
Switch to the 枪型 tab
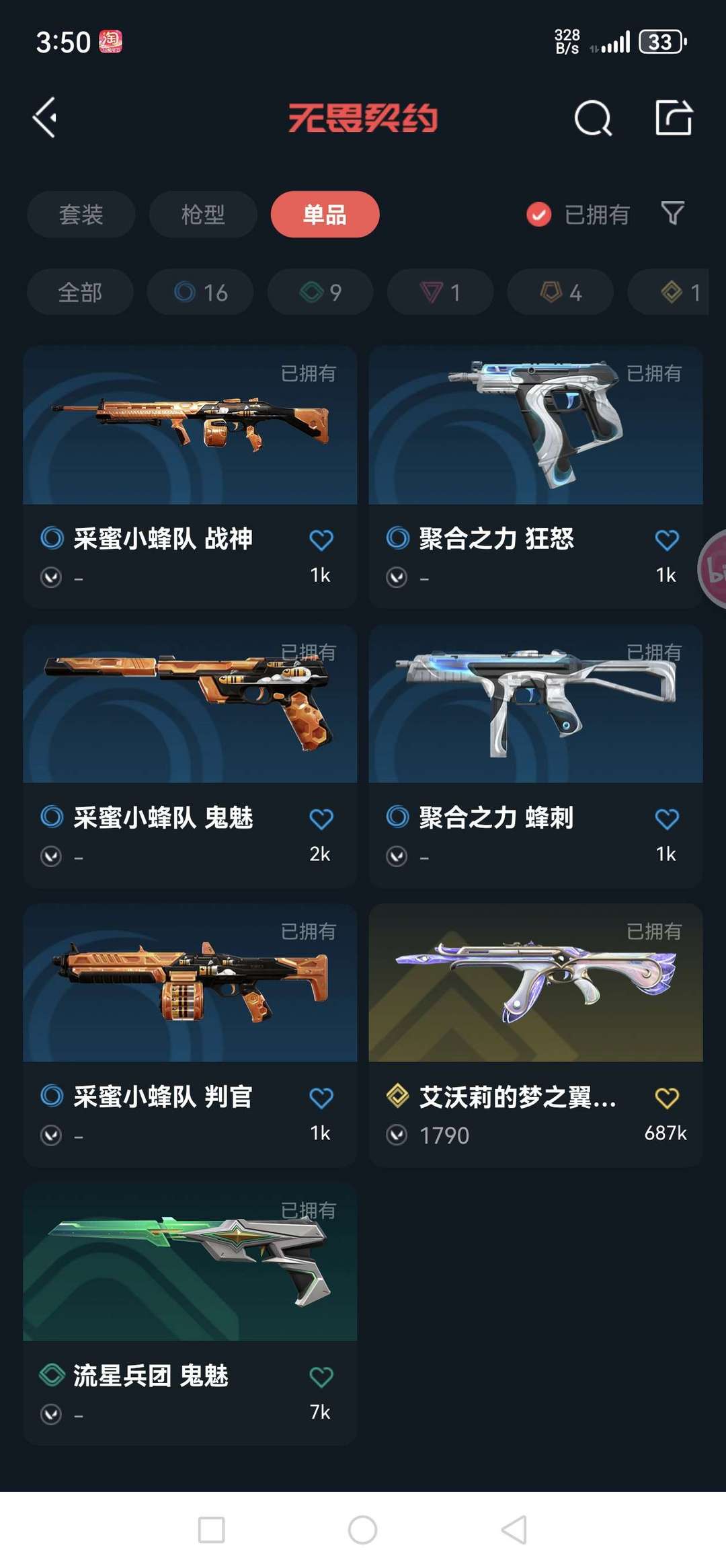coord(203,215)
